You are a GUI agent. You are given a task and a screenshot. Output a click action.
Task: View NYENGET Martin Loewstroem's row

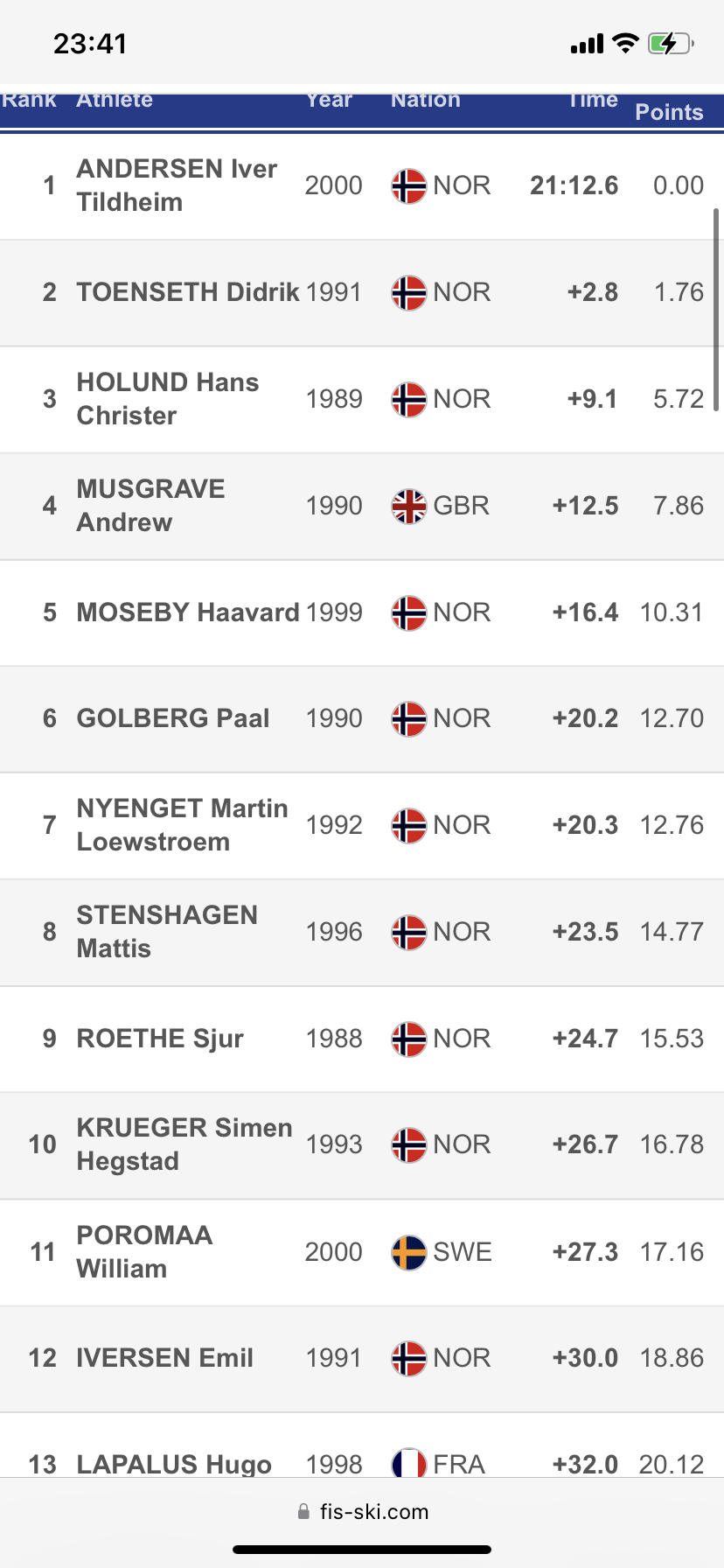(x=362, y=825)
